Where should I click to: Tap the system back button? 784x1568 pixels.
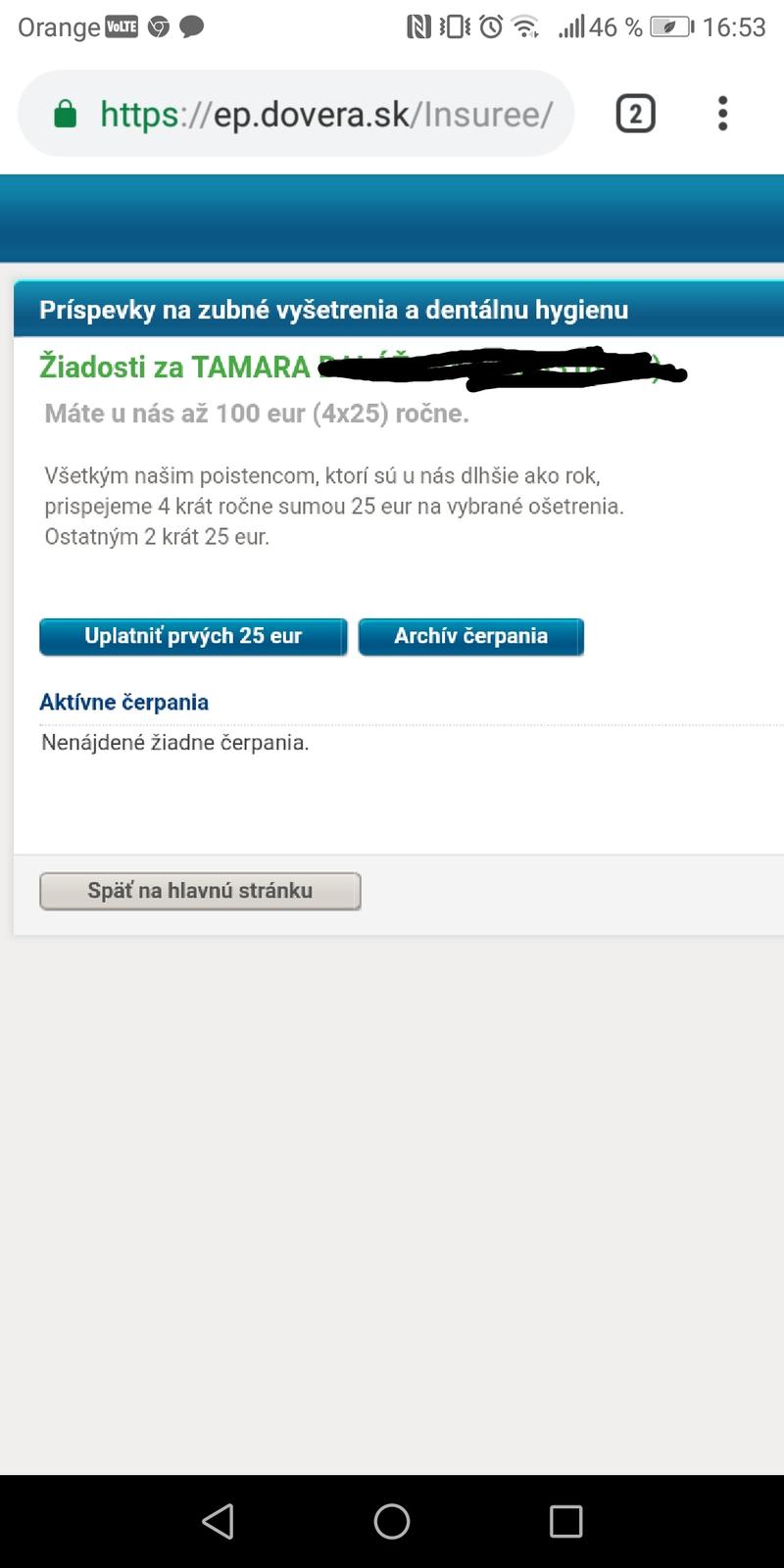point(218,1521)
